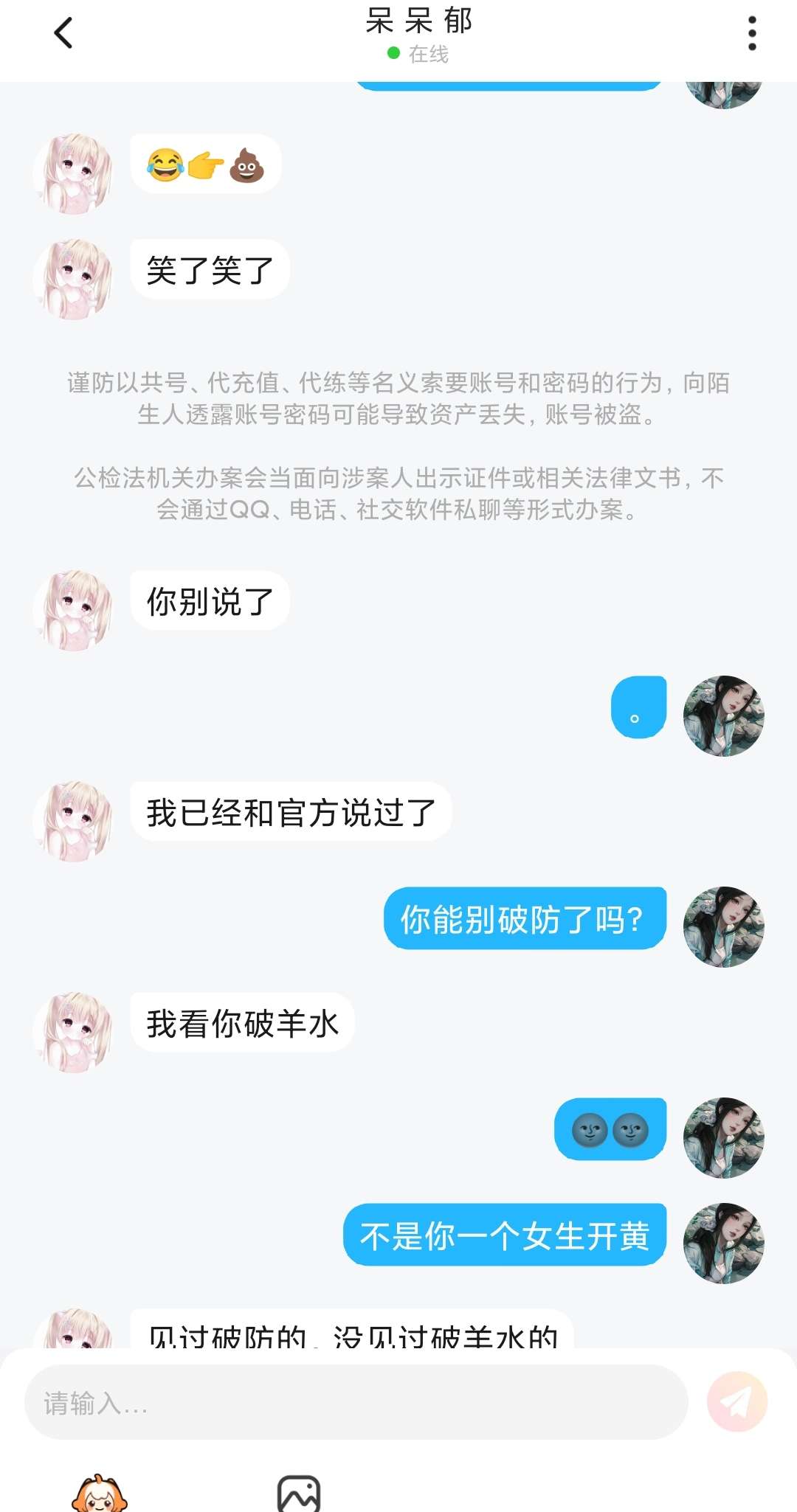Open the three-dot overflow menu
This screenshot has height=1512, width=797.
(751, 33)
